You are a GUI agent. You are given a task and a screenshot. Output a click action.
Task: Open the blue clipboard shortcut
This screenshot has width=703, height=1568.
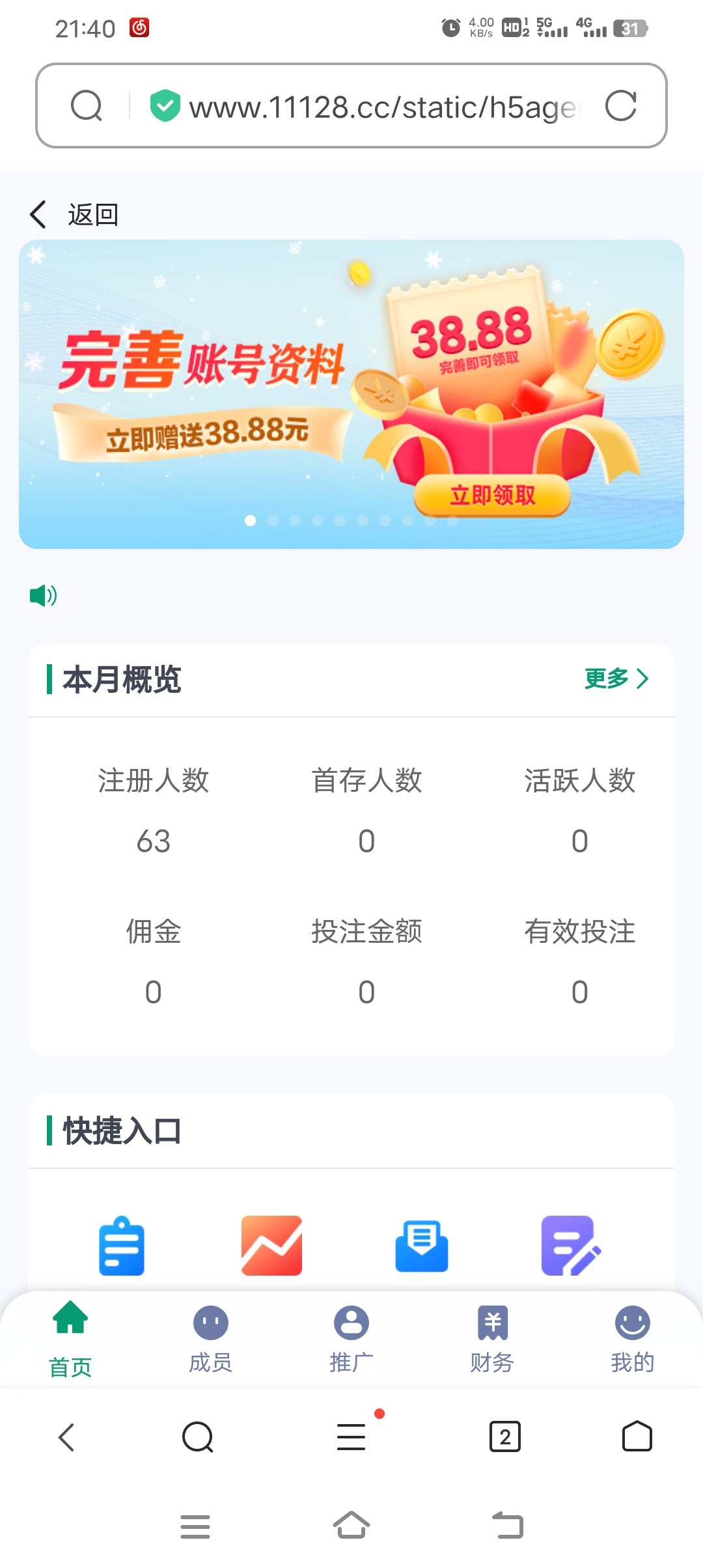(x=122, y=1245)
